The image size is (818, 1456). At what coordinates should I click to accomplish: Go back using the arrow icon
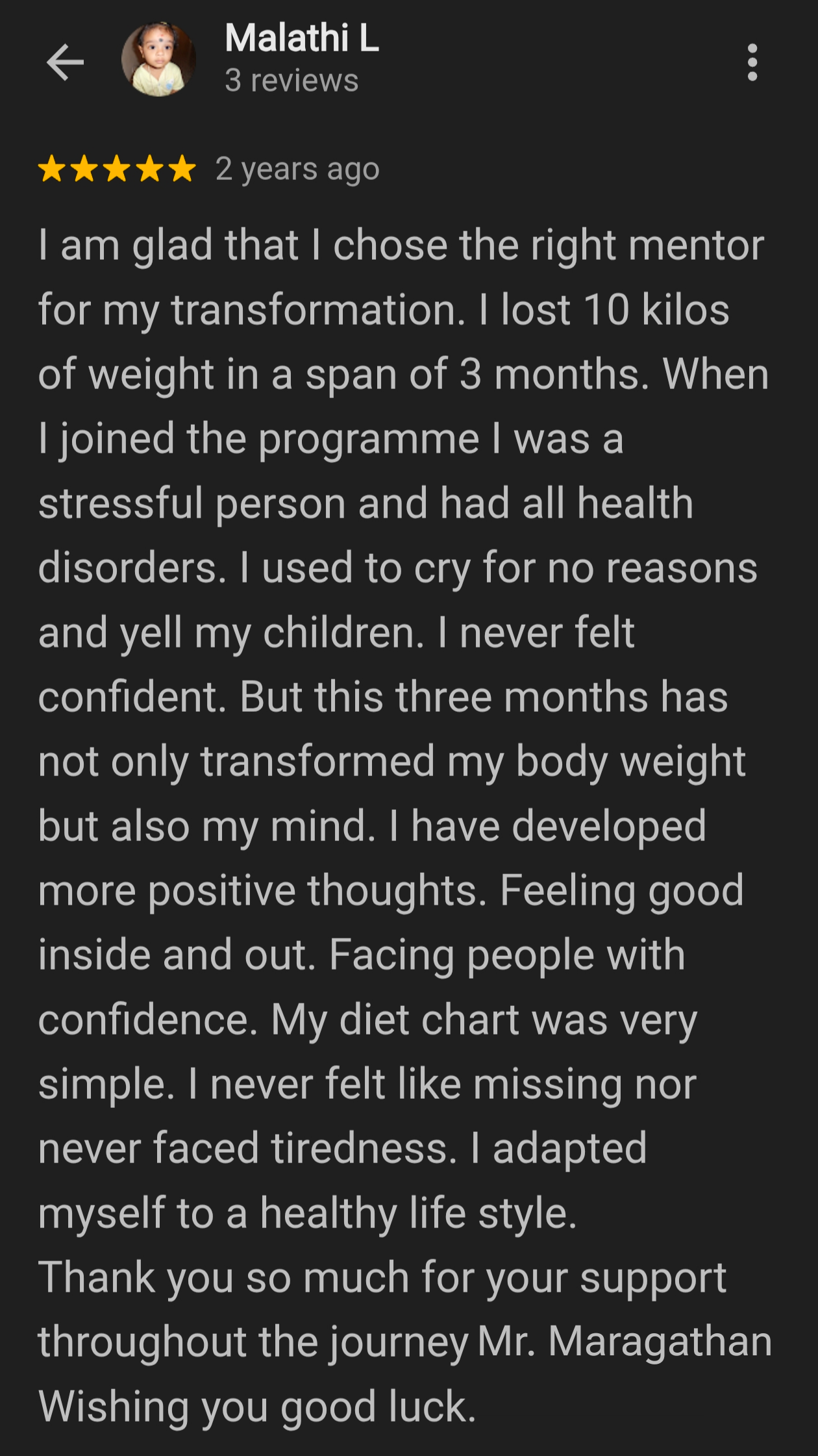65,62
